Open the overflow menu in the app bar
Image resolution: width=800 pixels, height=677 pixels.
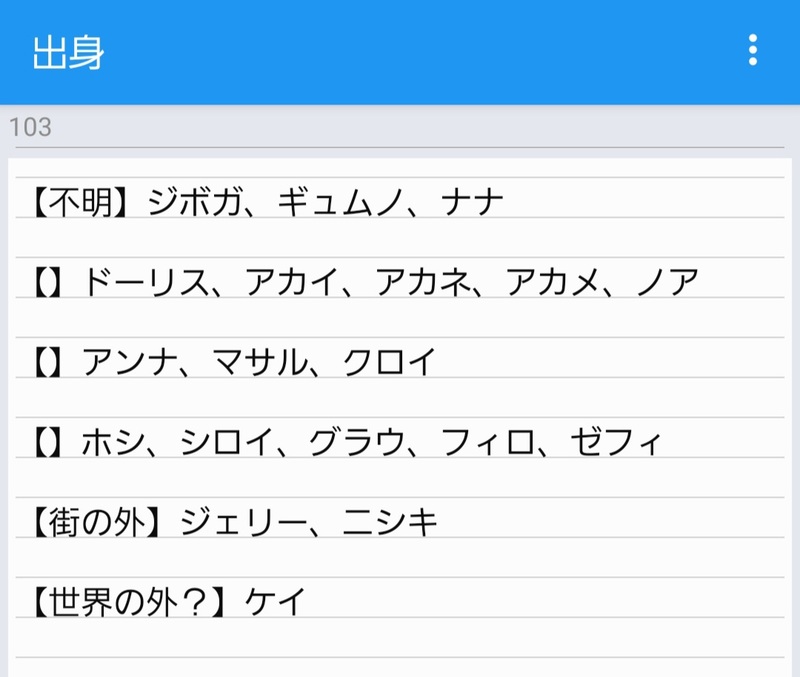752,51
